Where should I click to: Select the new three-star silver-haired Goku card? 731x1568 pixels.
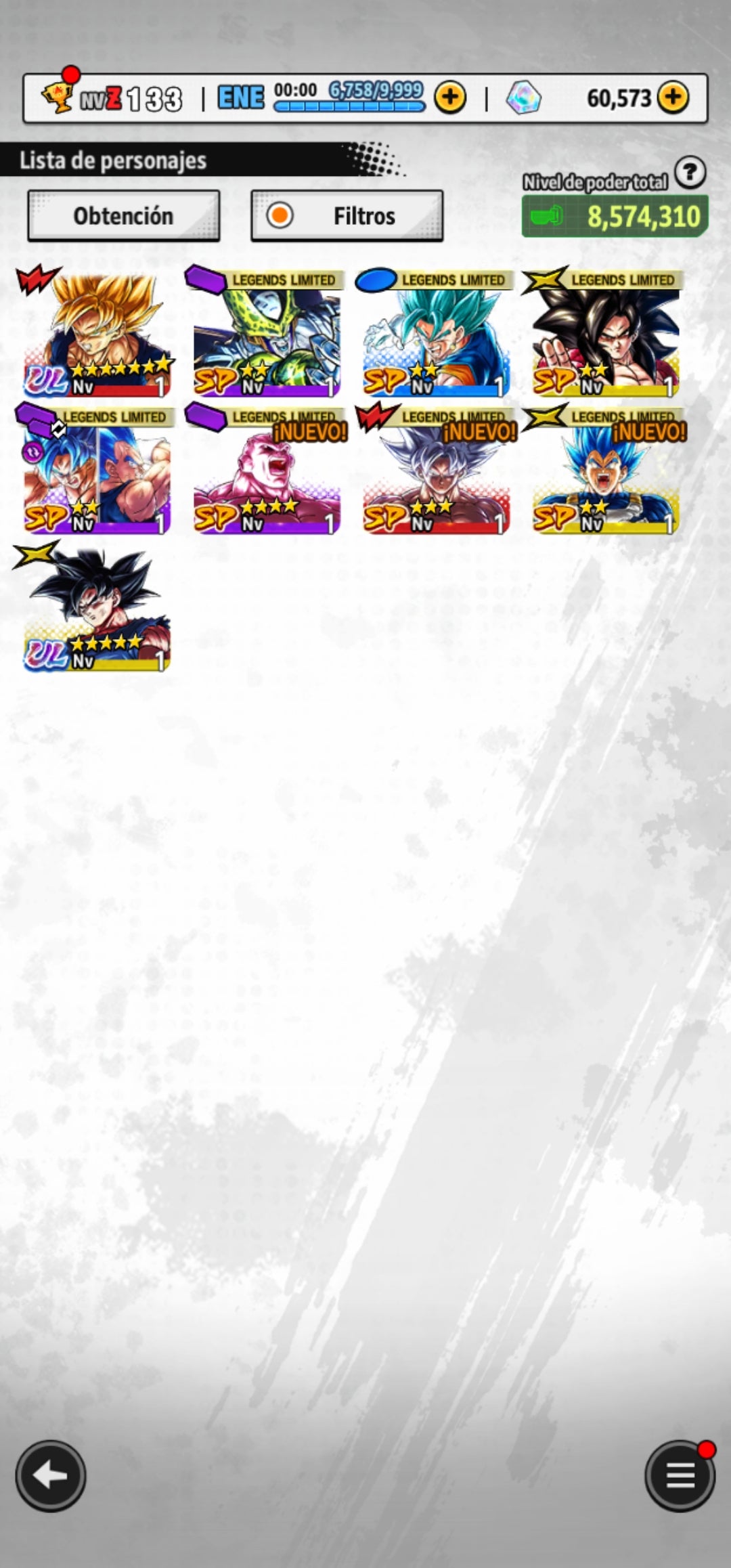pyautogui.click(x=435, y=471)
